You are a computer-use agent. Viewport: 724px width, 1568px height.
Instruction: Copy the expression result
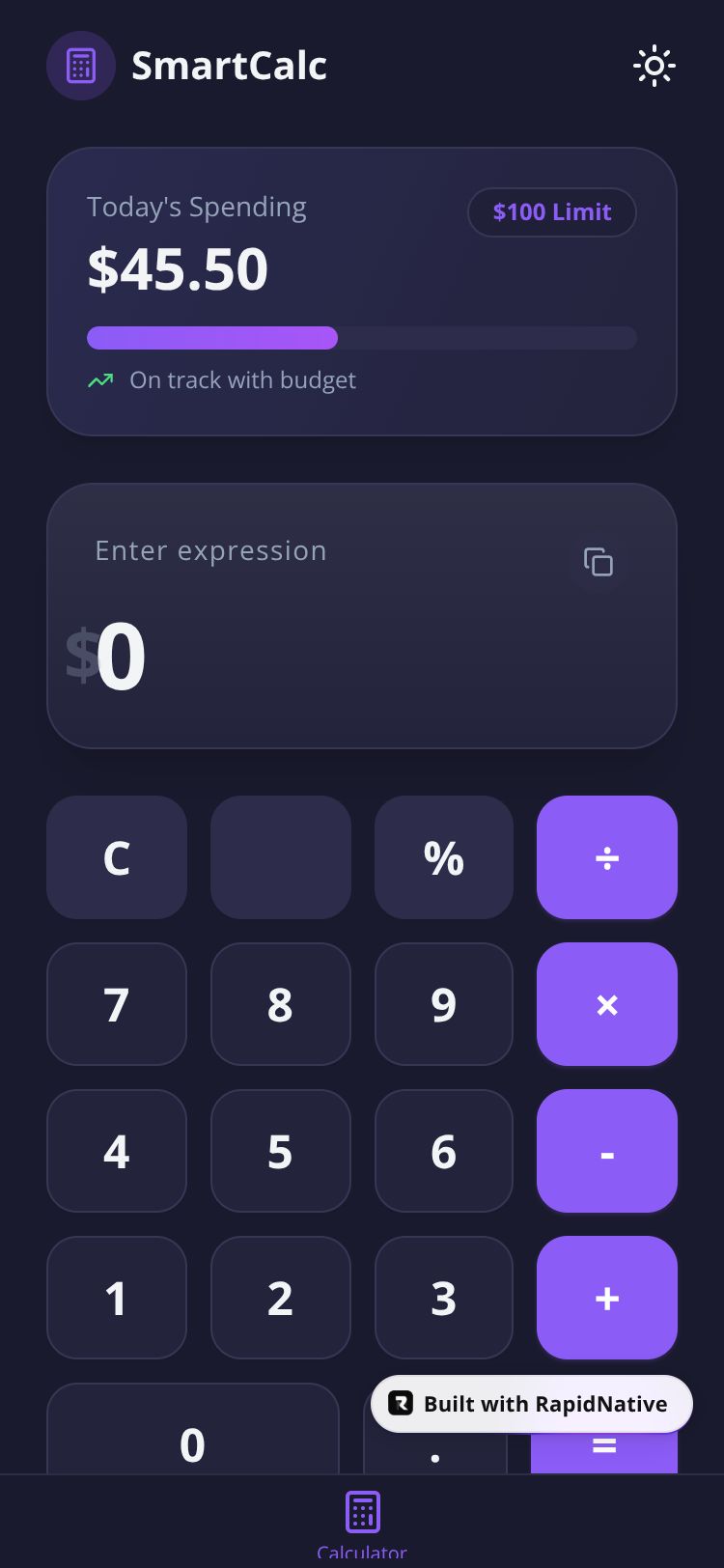point(598,562)
